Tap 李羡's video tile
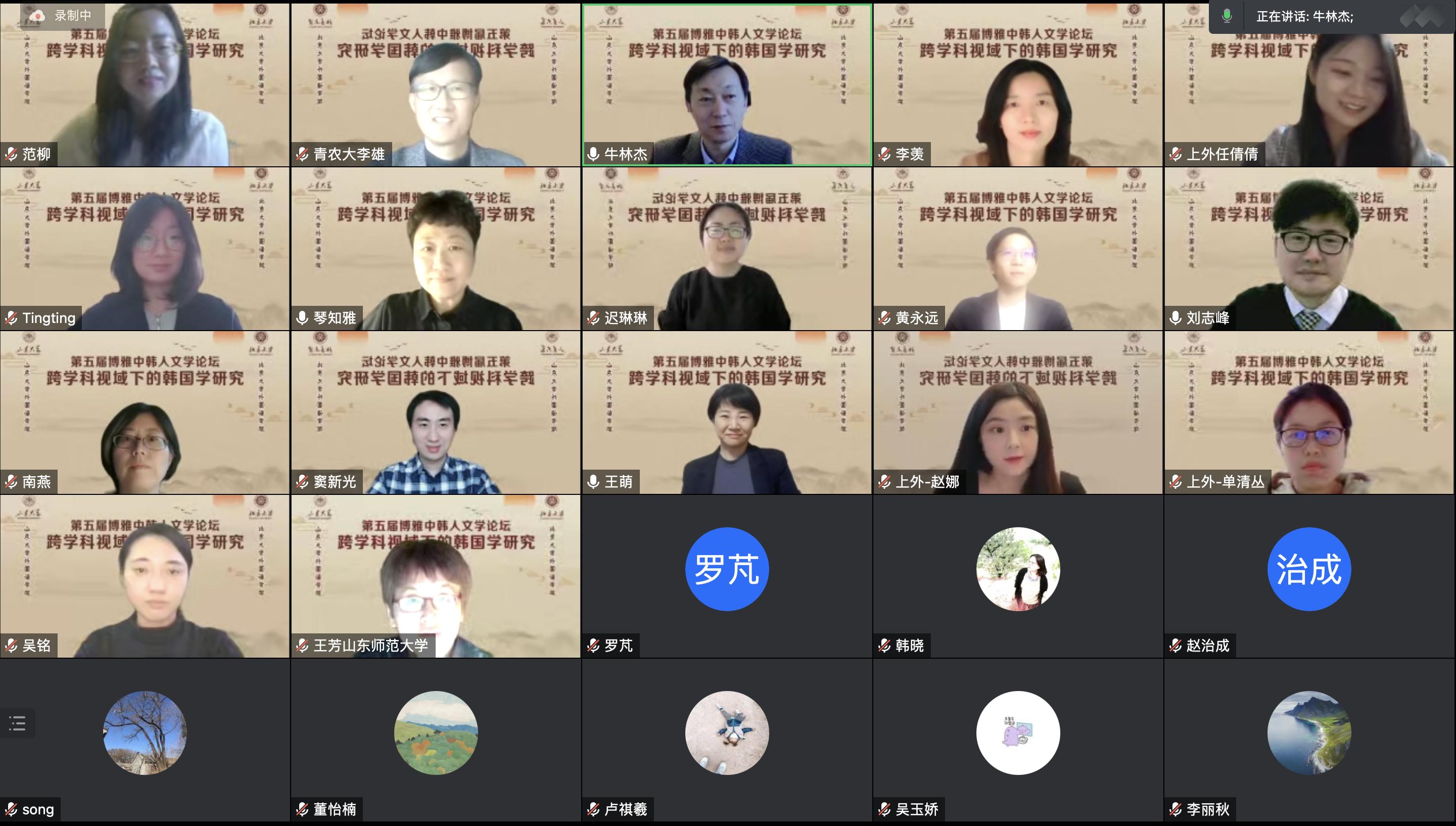 point(1018,85)
